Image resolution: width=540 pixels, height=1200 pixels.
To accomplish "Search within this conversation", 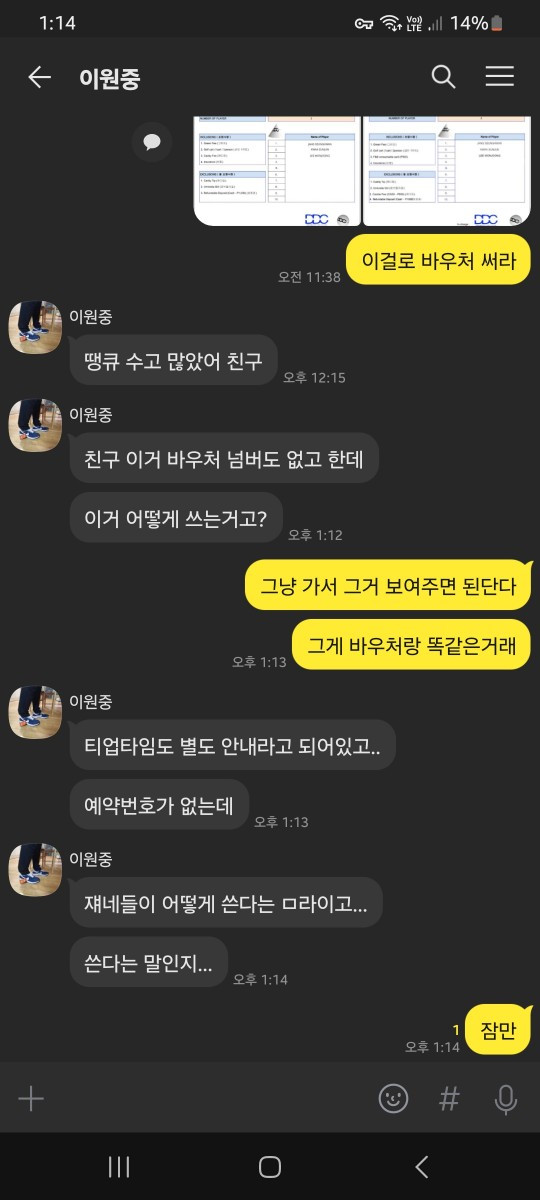I will 443,77.
